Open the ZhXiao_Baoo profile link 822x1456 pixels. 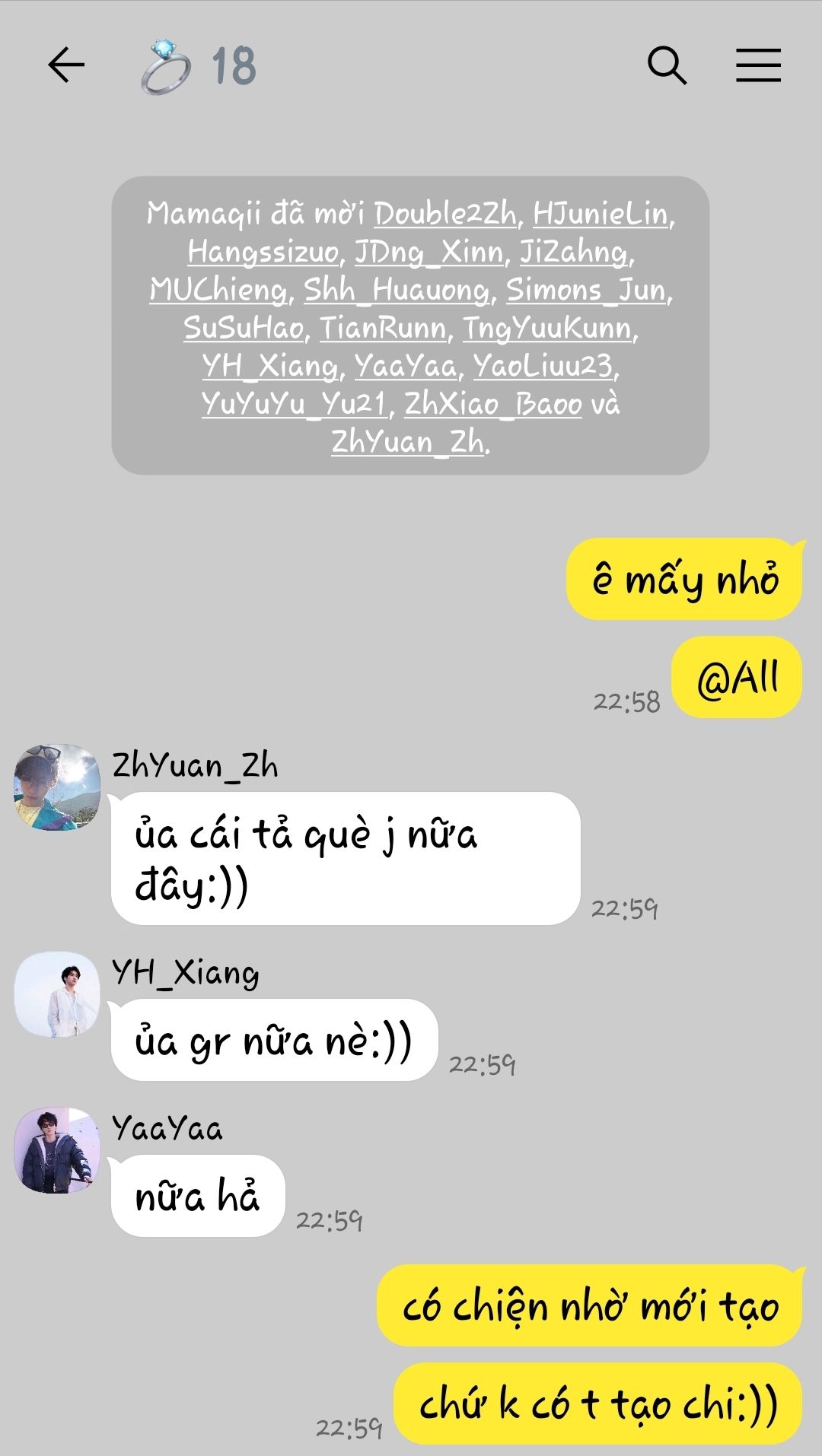point(493,403)
